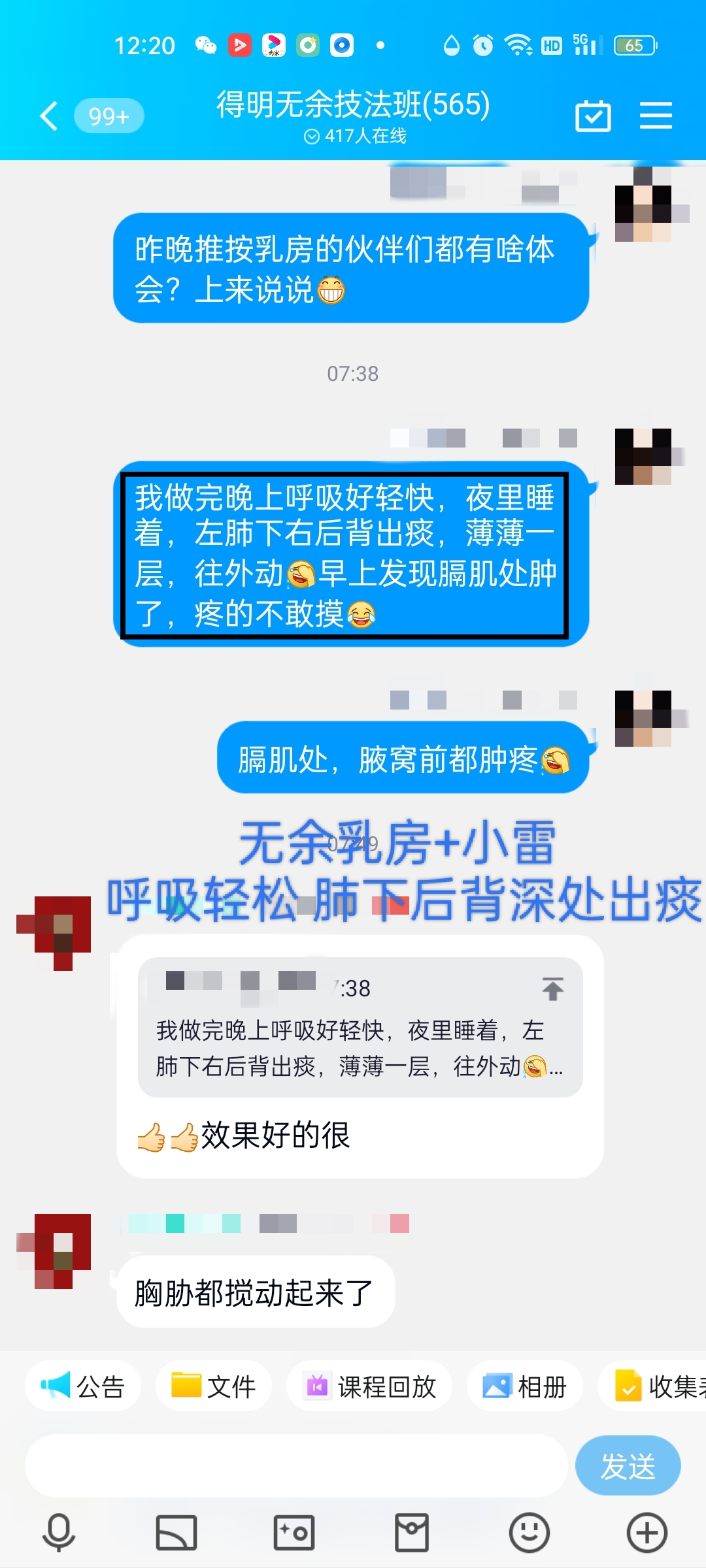Open the 文件 group files shortcut

point(214,1386)
